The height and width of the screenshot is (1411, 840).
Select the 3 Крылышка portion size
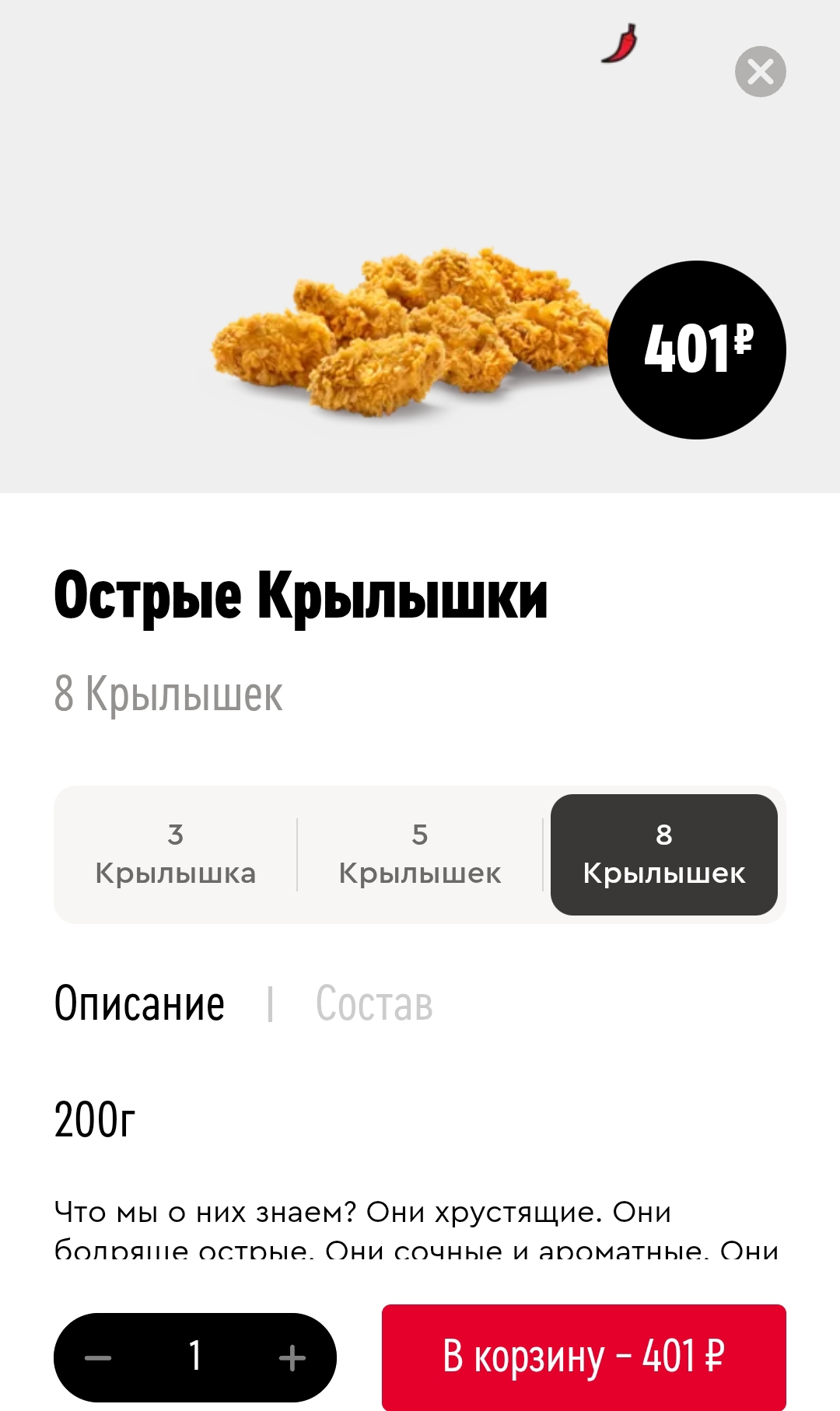(176, 854)
